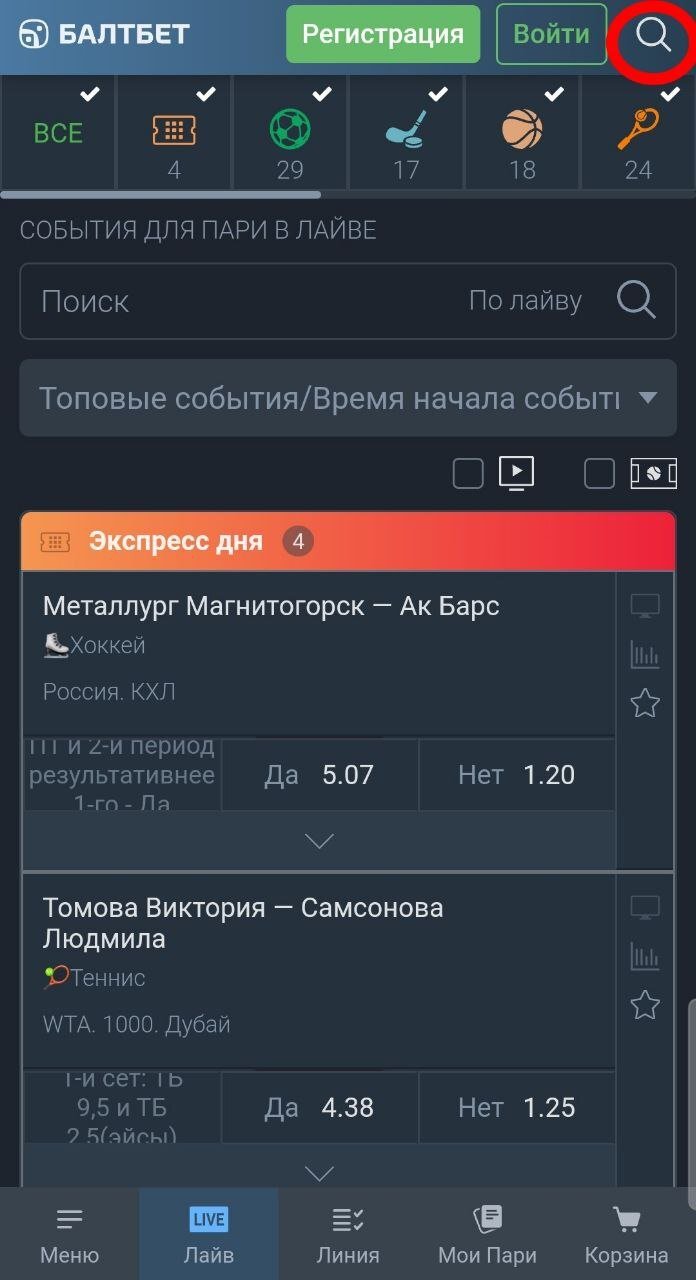Open the Топовые события sorting dropdown
This screenshot has height=1280, width=696.
click(x=347, y=398)
